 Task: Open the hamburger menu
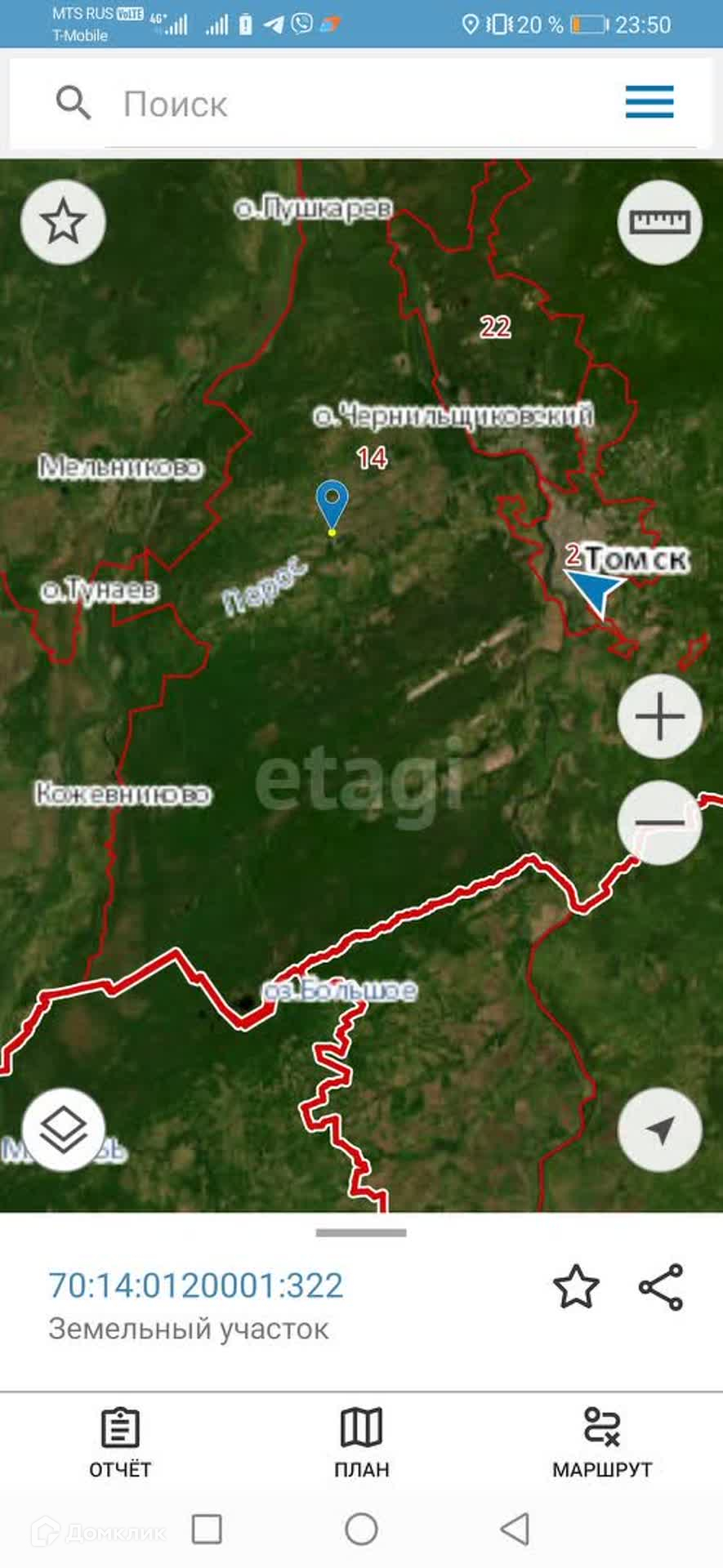pyautogui.click(x=649, y=102)
